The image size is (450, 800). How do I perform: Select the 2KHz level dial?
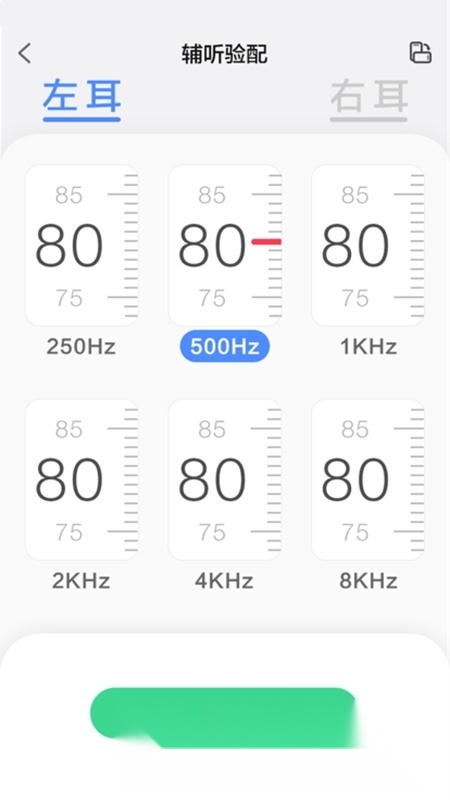click(x=82, y=480)
